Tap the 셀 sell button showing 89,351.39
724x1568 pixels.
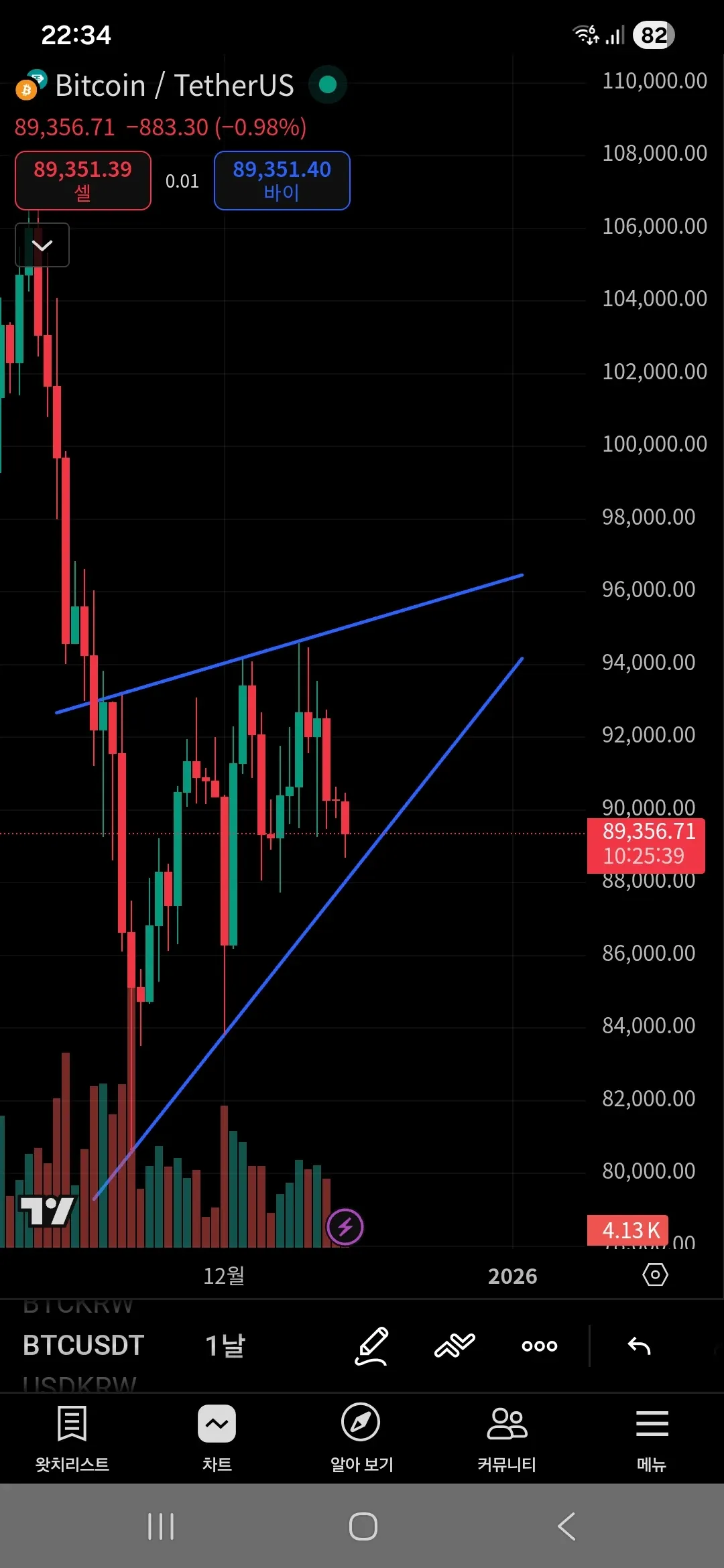(x=82, y=180)
